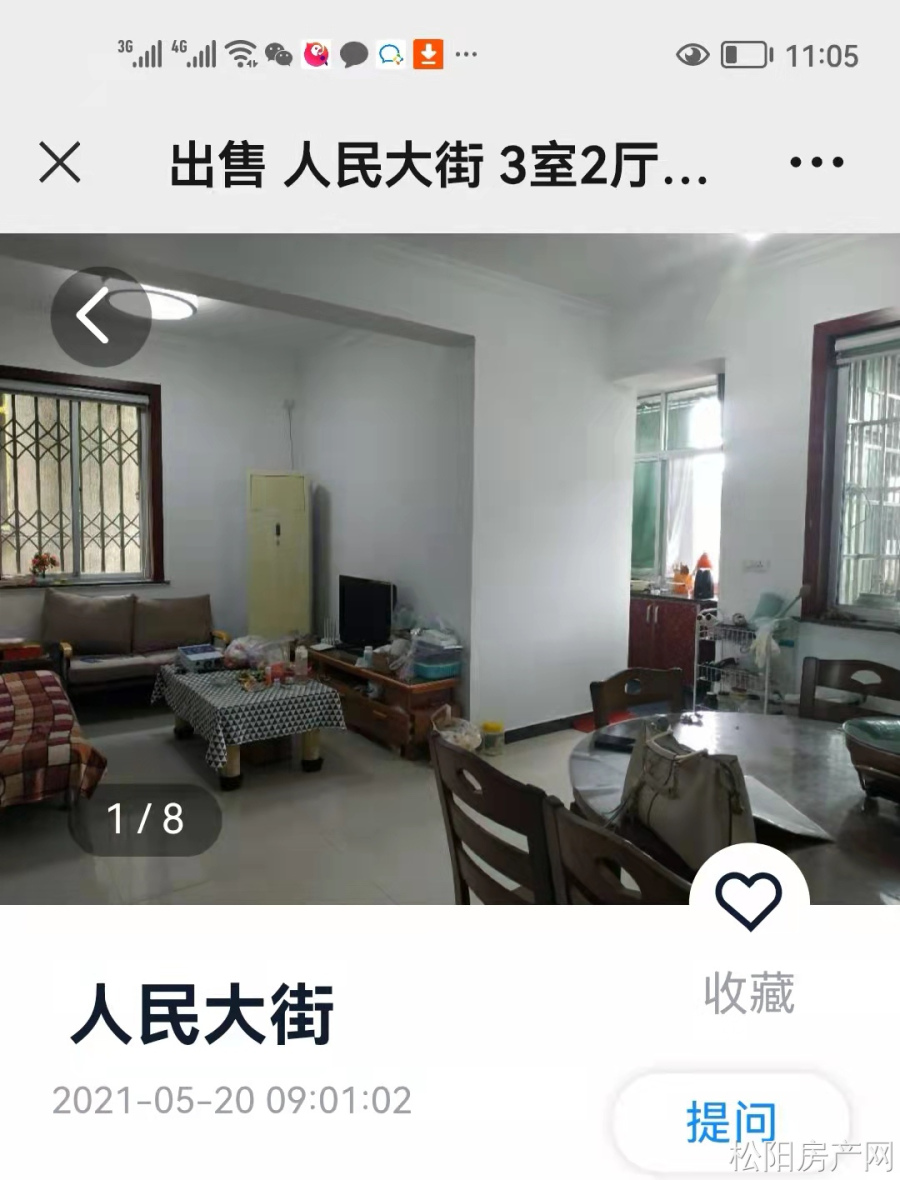Image resolution: width=900 pixels, height=1180 pixels.
Task: Tap the 提问 button to ask a question
Action: point(731,1121)
